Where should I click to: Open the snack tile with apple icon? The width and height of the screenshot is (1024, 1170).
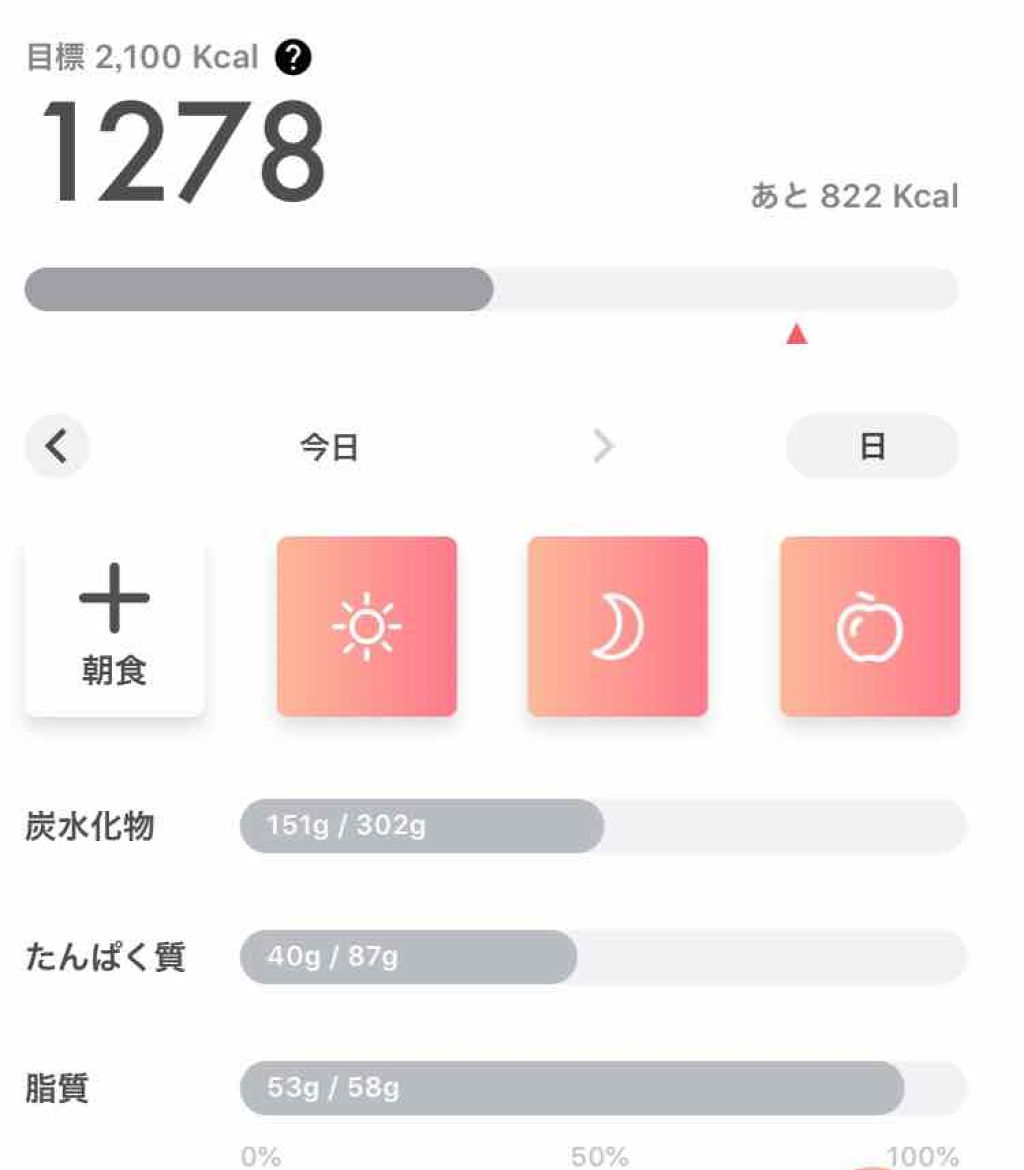(x=869, y=627)
